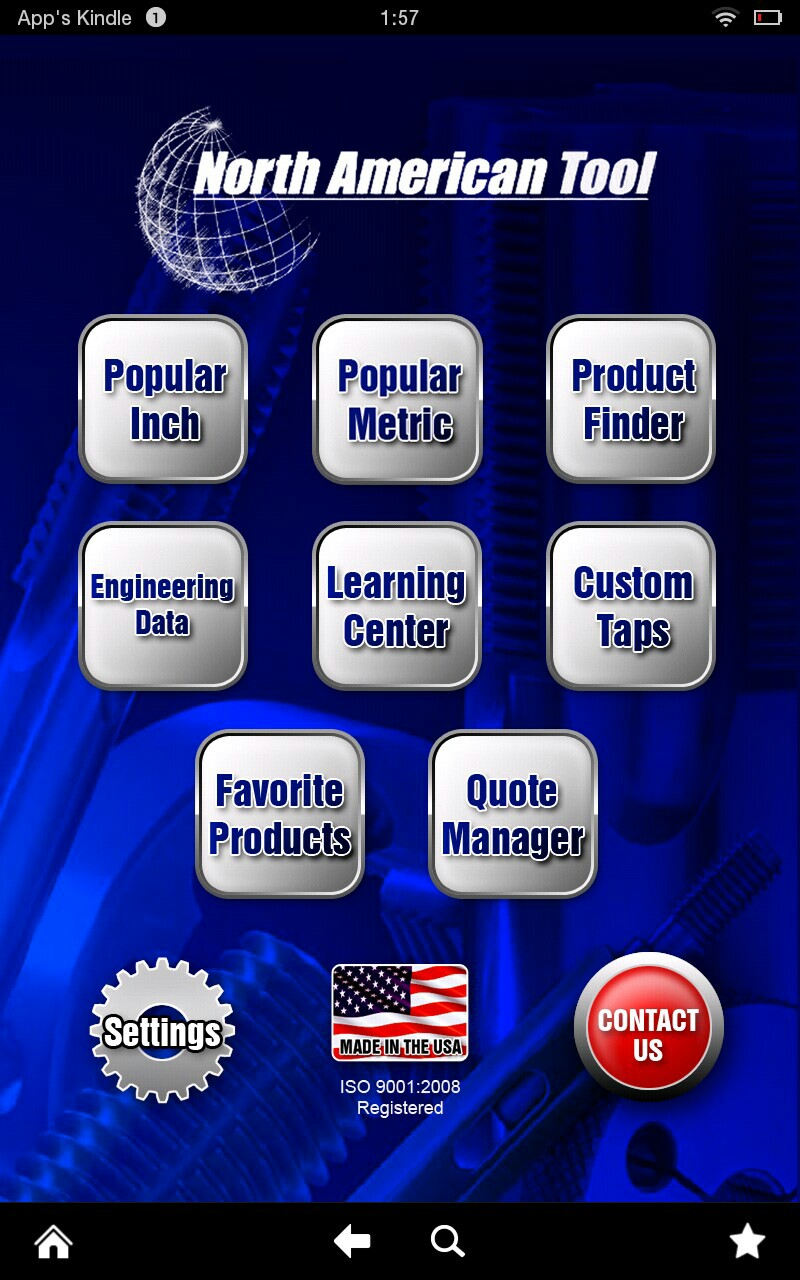The width and height of the screenshot is (800, 1280).
Task: Open the Popular Inch section
Action: (x=163, y=400)
